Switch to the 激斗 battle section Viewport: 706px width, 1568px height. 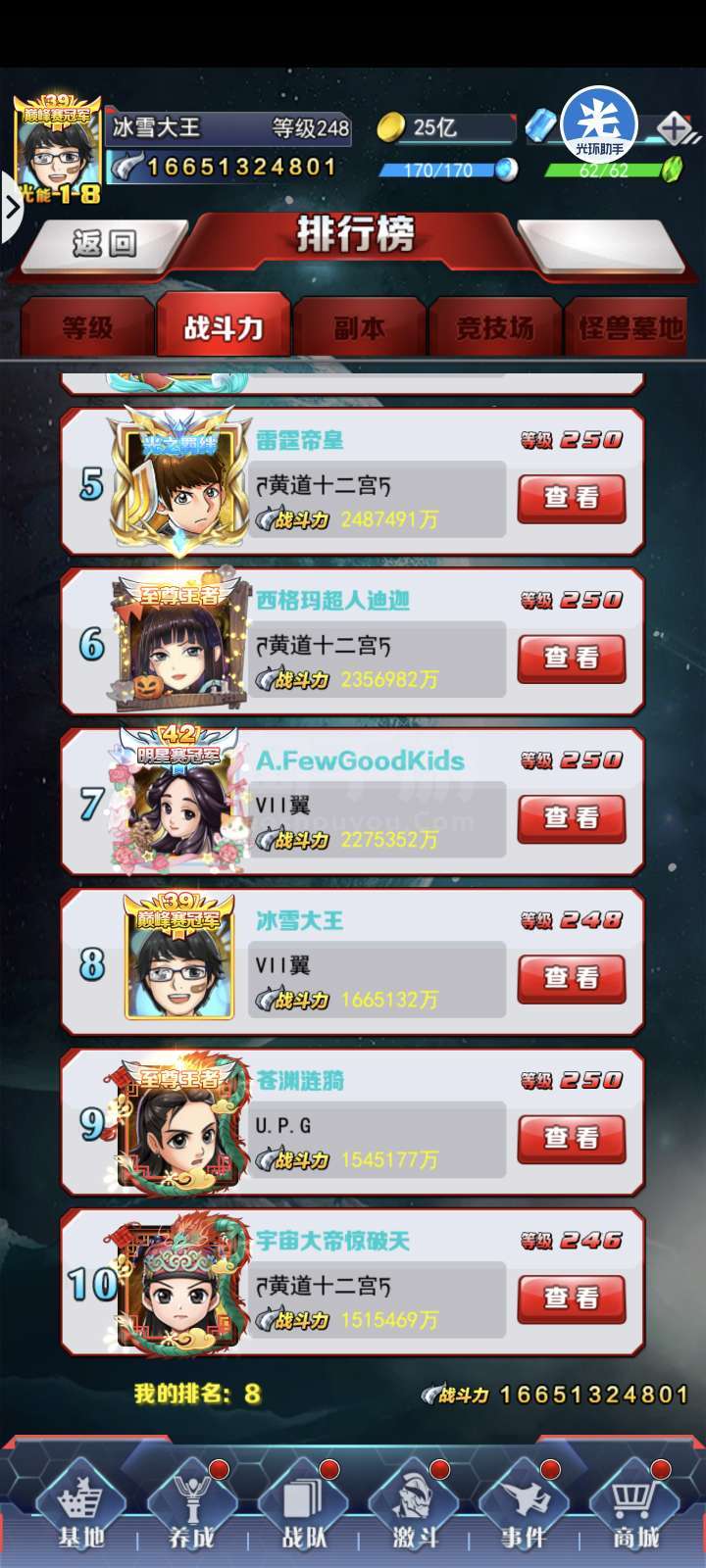(415, 1509)
